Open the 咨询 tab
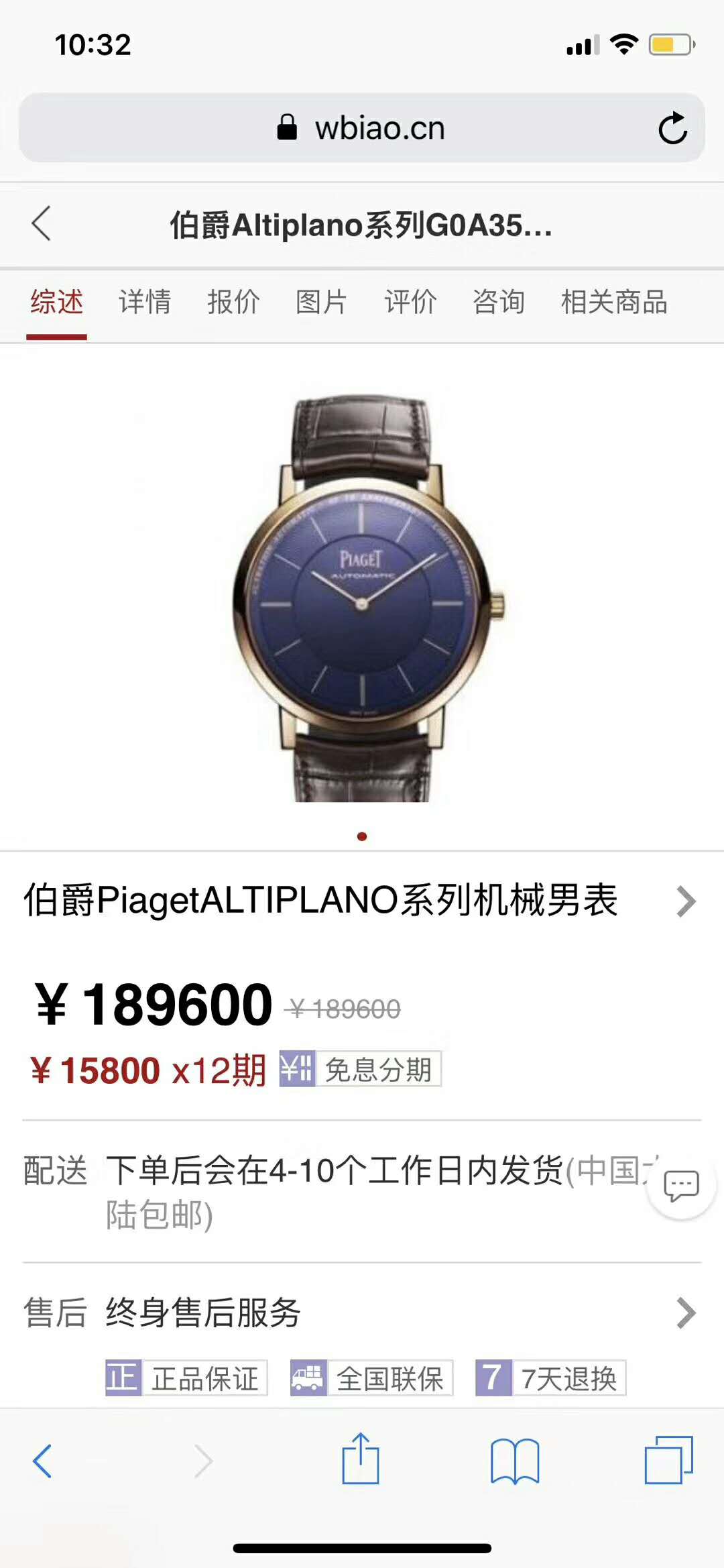This screenshot has width=724, height=1568. pyautogui.click(x=499, y=302)
